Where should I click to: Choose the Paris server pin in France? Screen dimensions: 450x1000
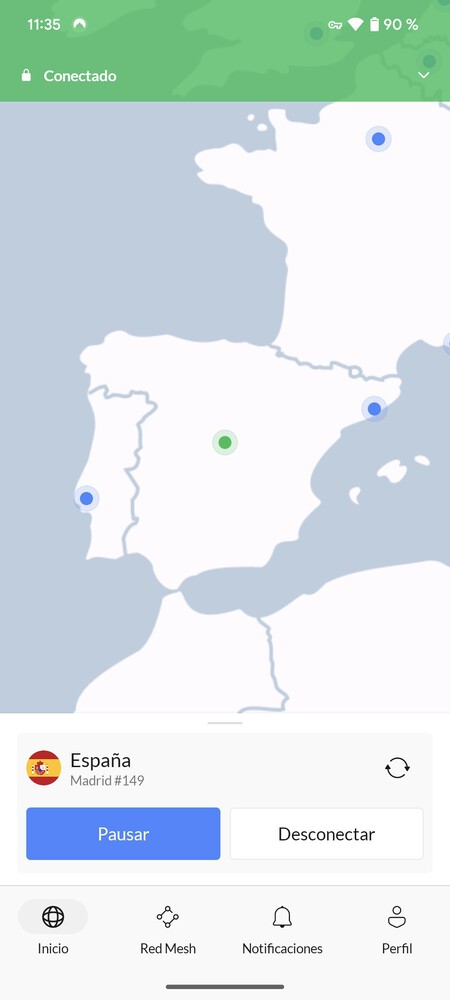379,138
